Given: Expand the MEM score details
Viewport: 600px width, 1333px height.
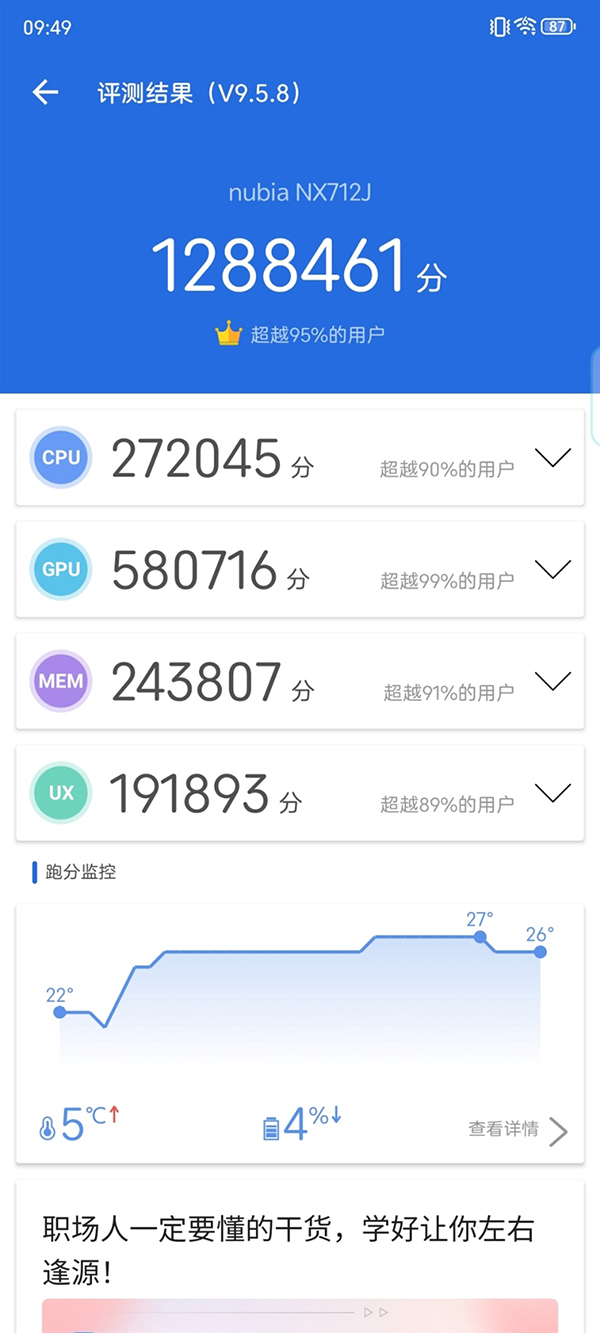Looking at the screenshot, I should (552, 681).
